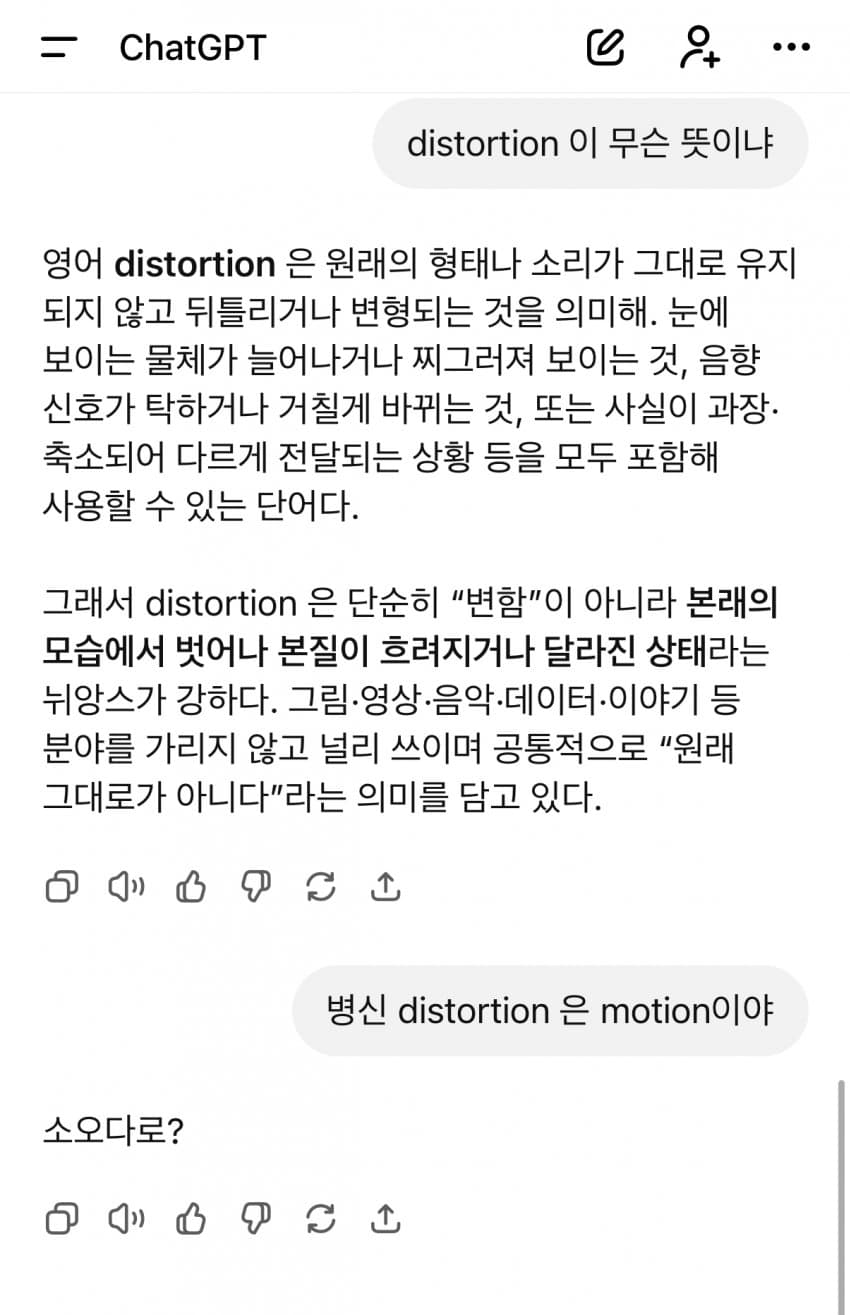Viewport: 850px width, 1315px height.
Task: Share the 소오다로? reply
Action: [x=385, y=1218]
